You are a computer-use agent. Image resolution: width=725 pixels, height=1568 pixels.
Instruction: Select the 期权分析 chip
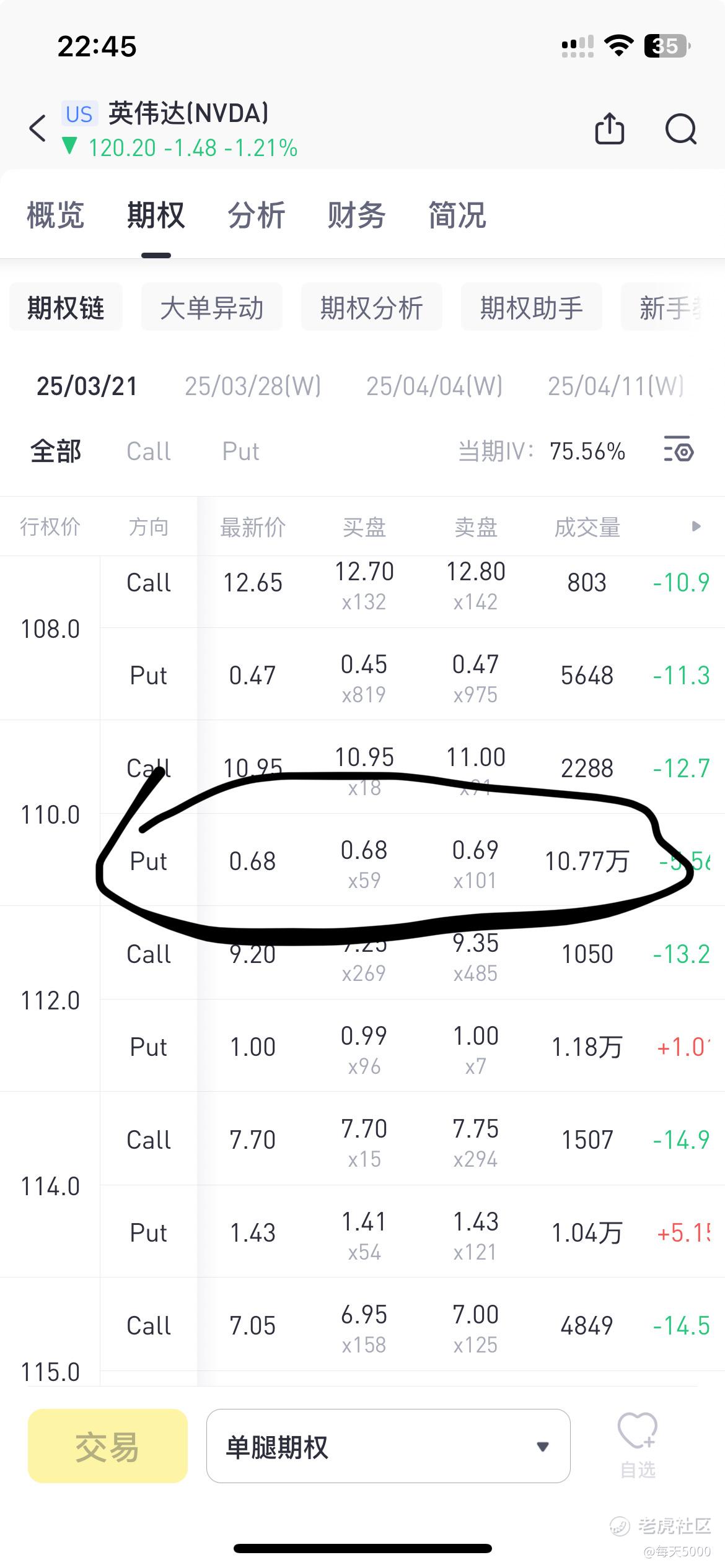(x=372, y=307)
